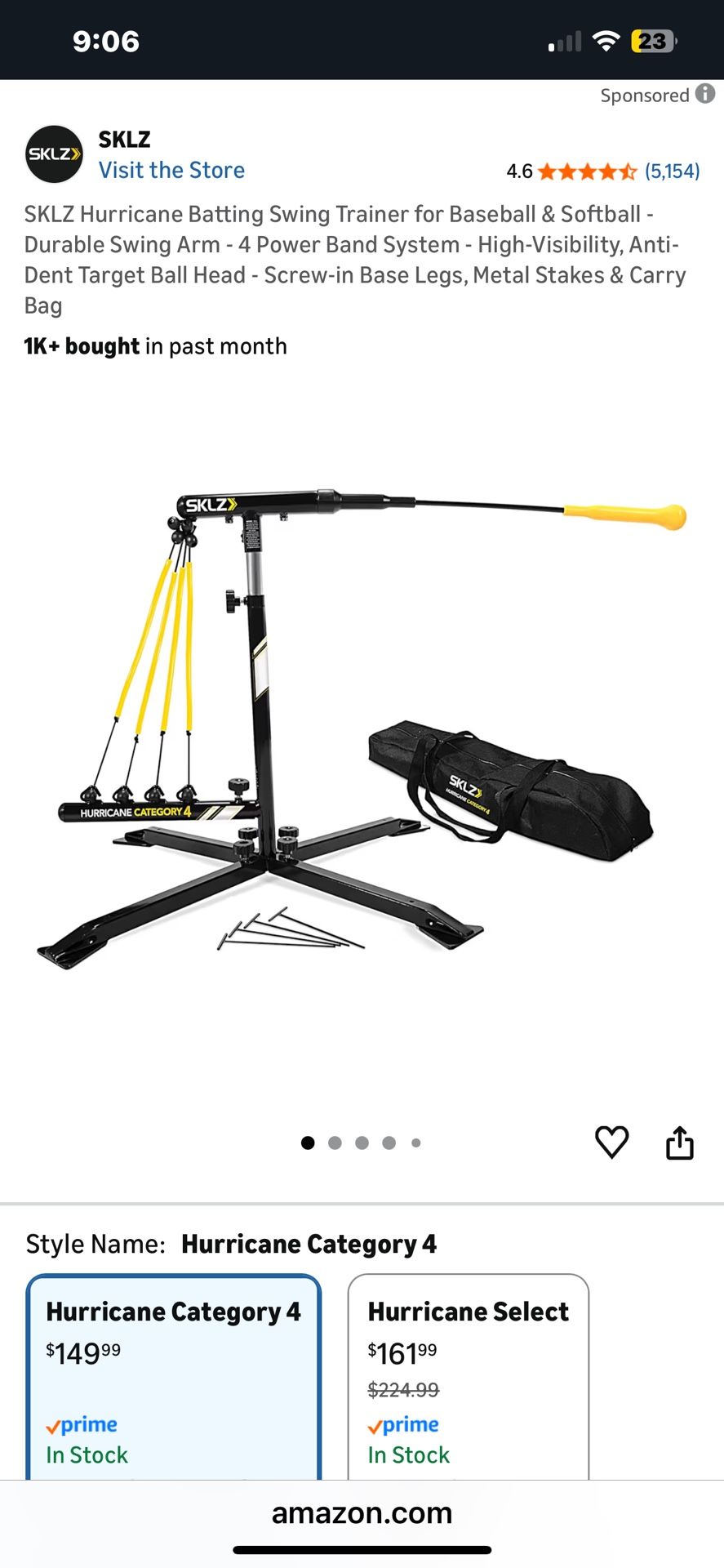Open the Sponsored info icon

click(x=705, y=95)
